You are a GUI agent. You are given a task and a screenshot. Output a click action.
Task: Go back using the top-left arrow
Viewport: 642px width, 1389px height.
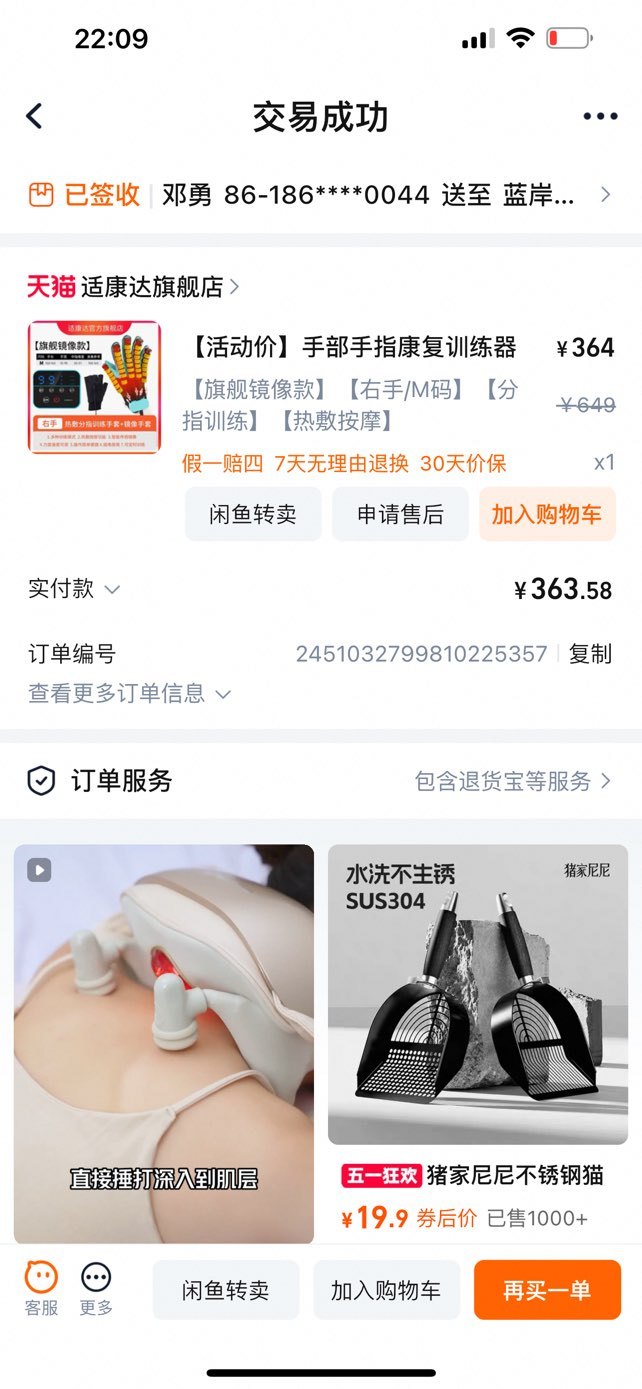pyautogui.click(x=34, y=116)
